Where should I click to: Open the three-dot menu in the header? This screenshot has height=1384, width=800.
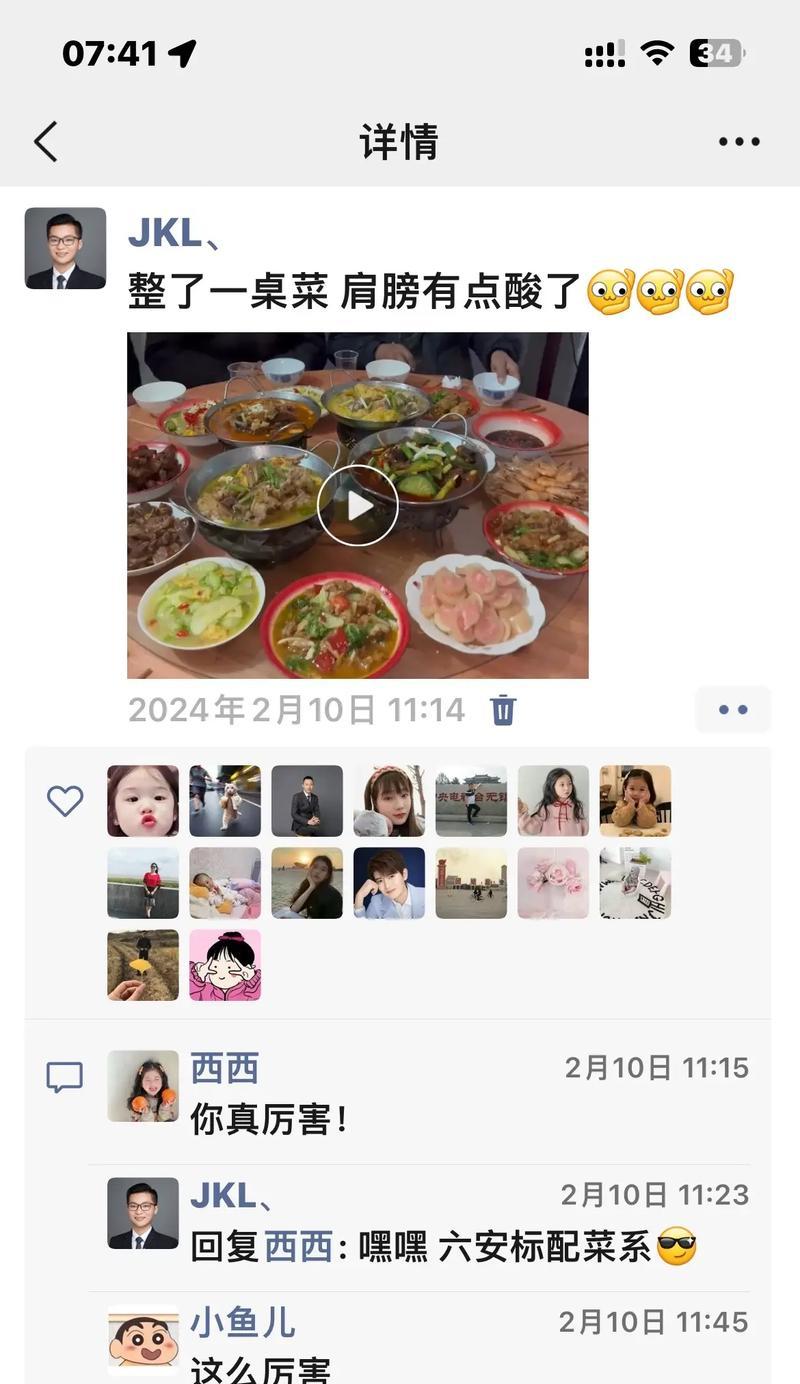pyautogui.click(x=739, y=142)
